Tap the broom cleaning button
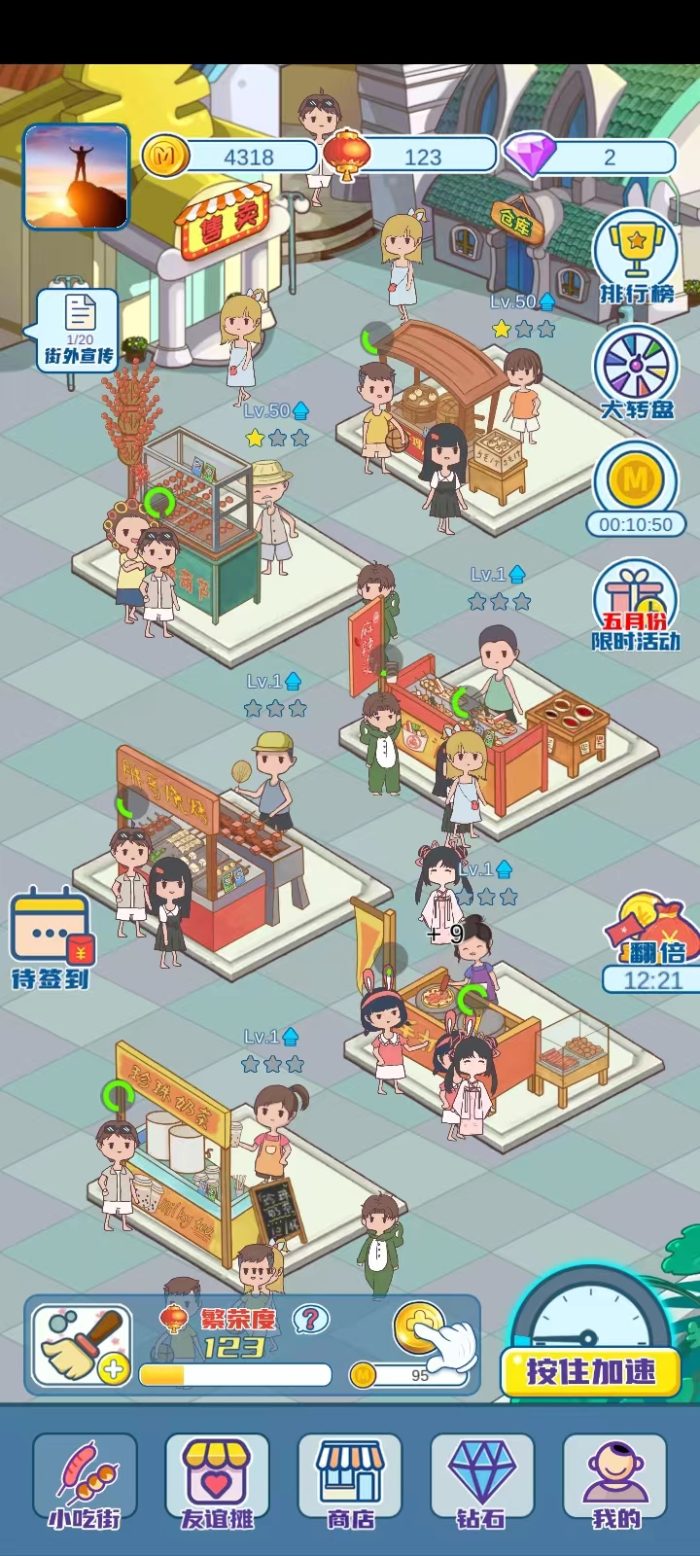The image size is (700, 1556). 82,1345
